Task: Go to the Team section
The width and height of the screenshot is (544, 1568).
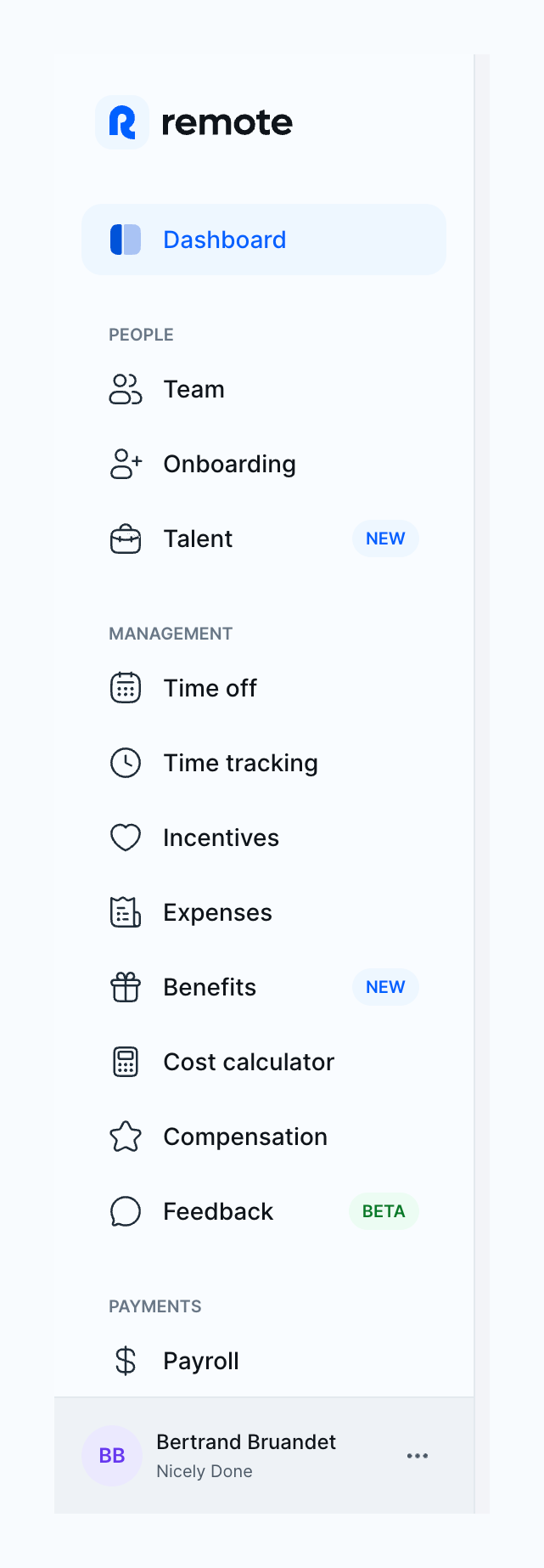Action: click(194, 389)
